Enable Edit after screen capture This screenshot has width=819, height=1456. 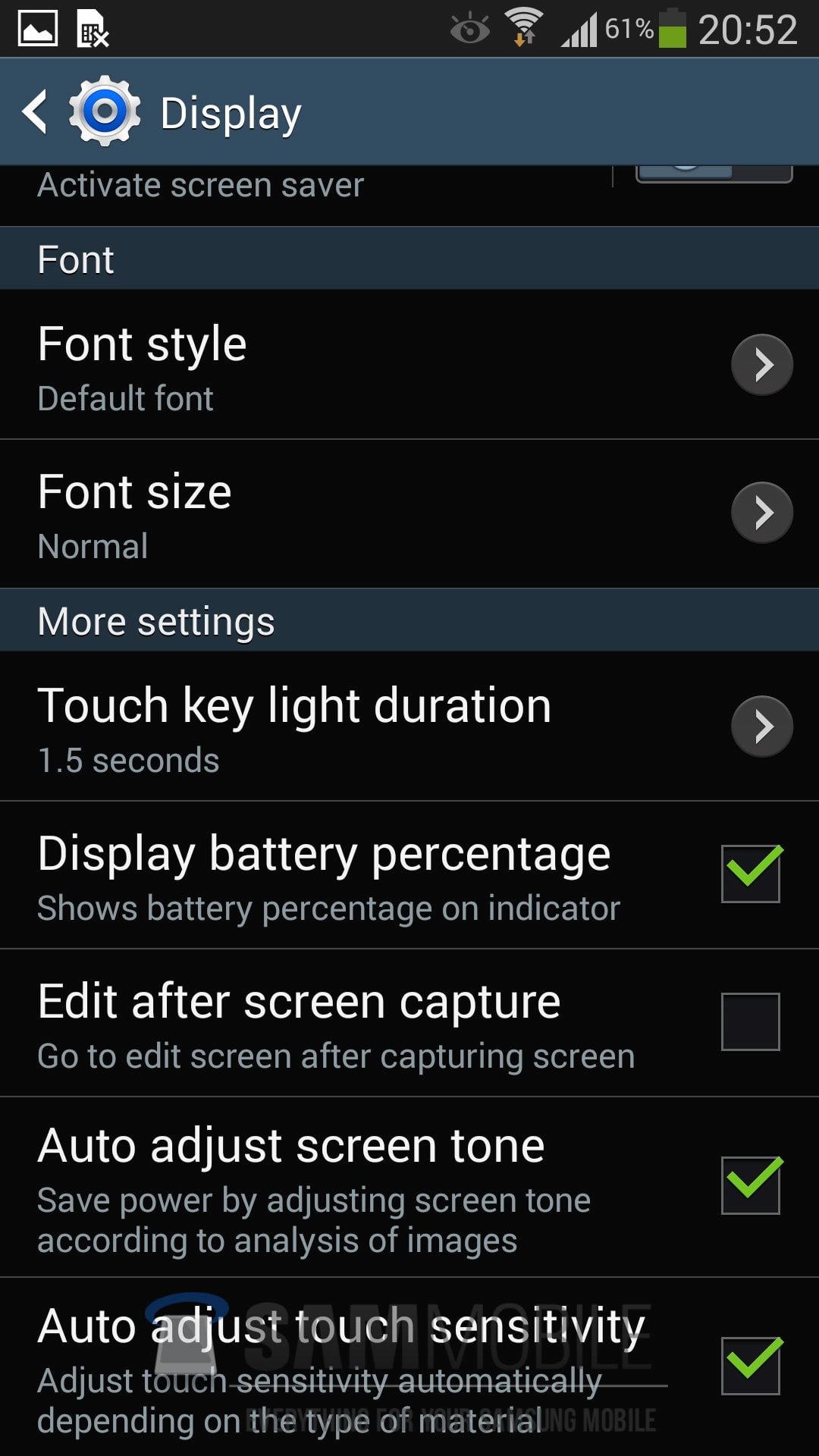750,1021
